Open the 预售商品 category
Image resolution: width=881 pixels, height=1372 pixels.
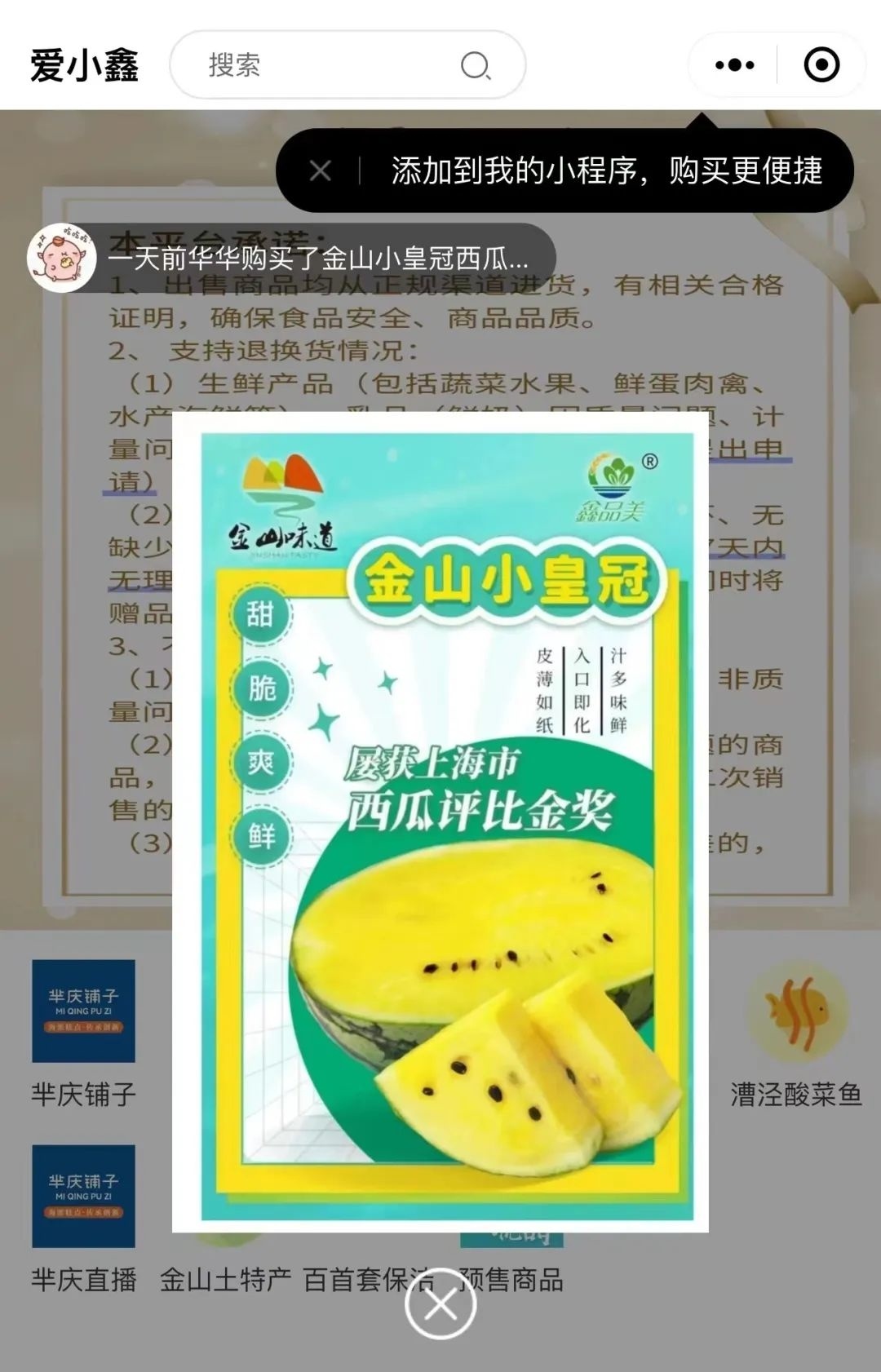coord(511,1277)
